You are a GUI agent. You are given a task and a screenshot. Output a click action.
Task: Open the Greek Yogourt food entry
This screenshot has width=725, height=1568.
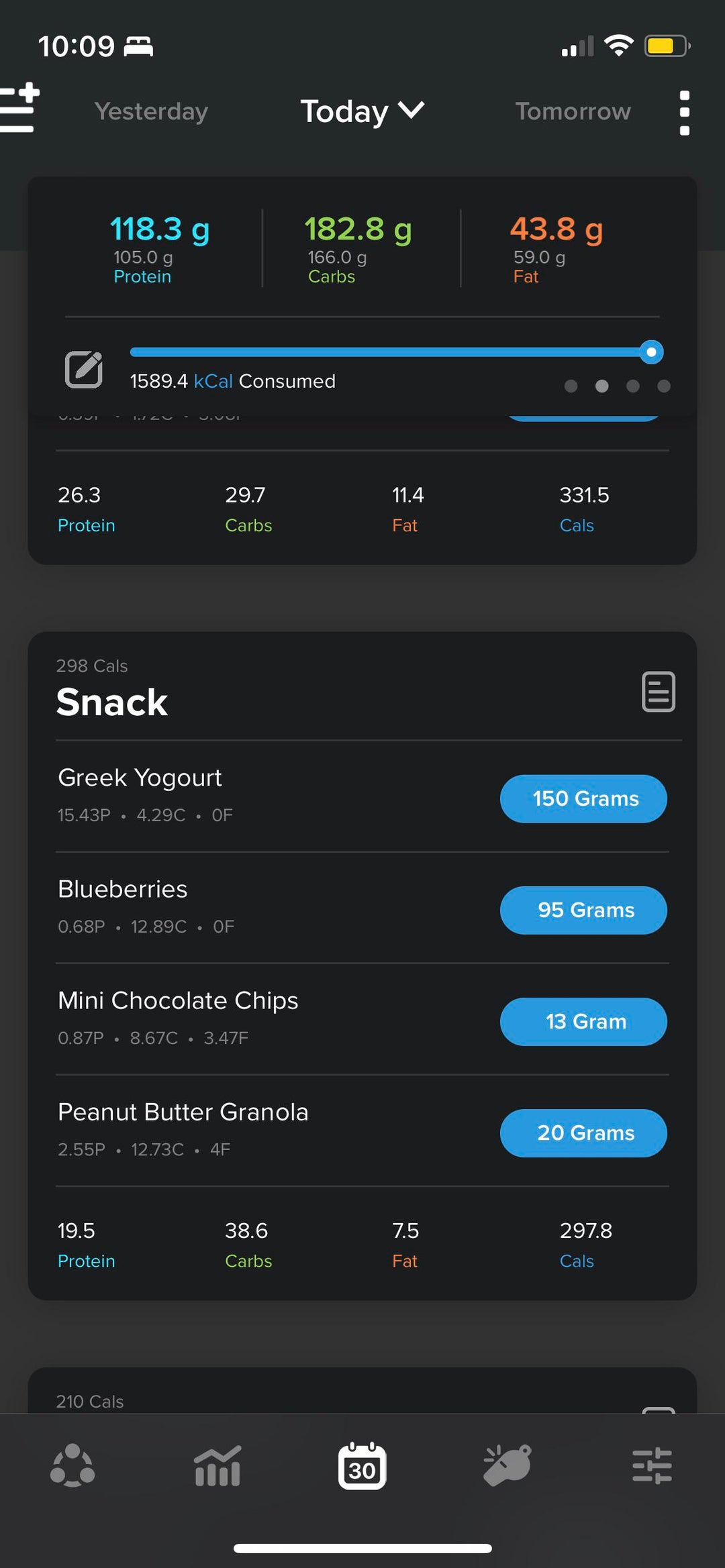point(269,796)
